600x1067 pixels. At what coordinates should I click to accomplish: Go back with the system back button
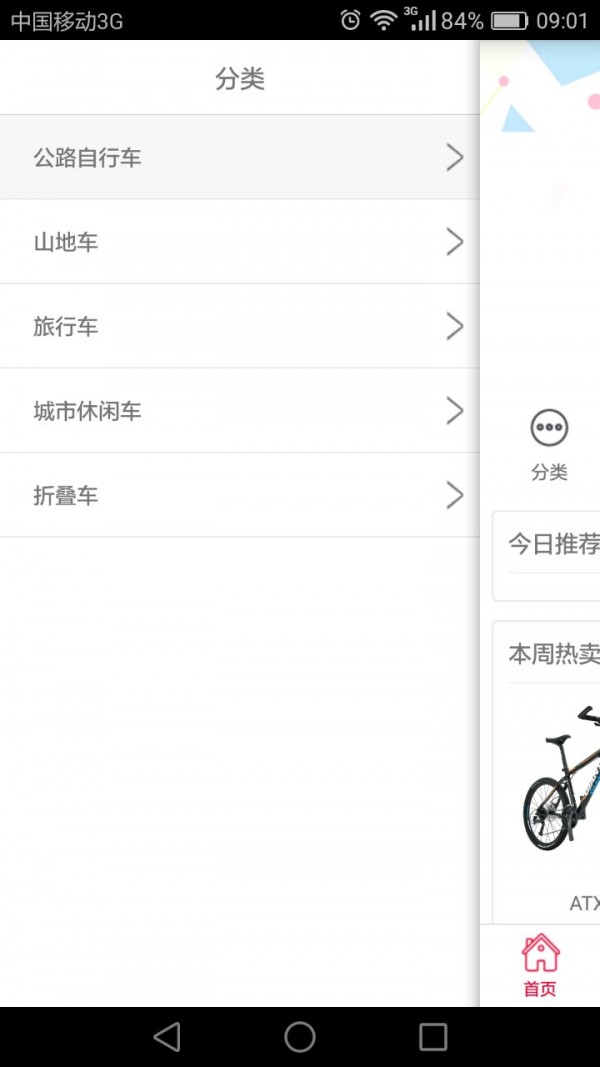coord(167,1037)
